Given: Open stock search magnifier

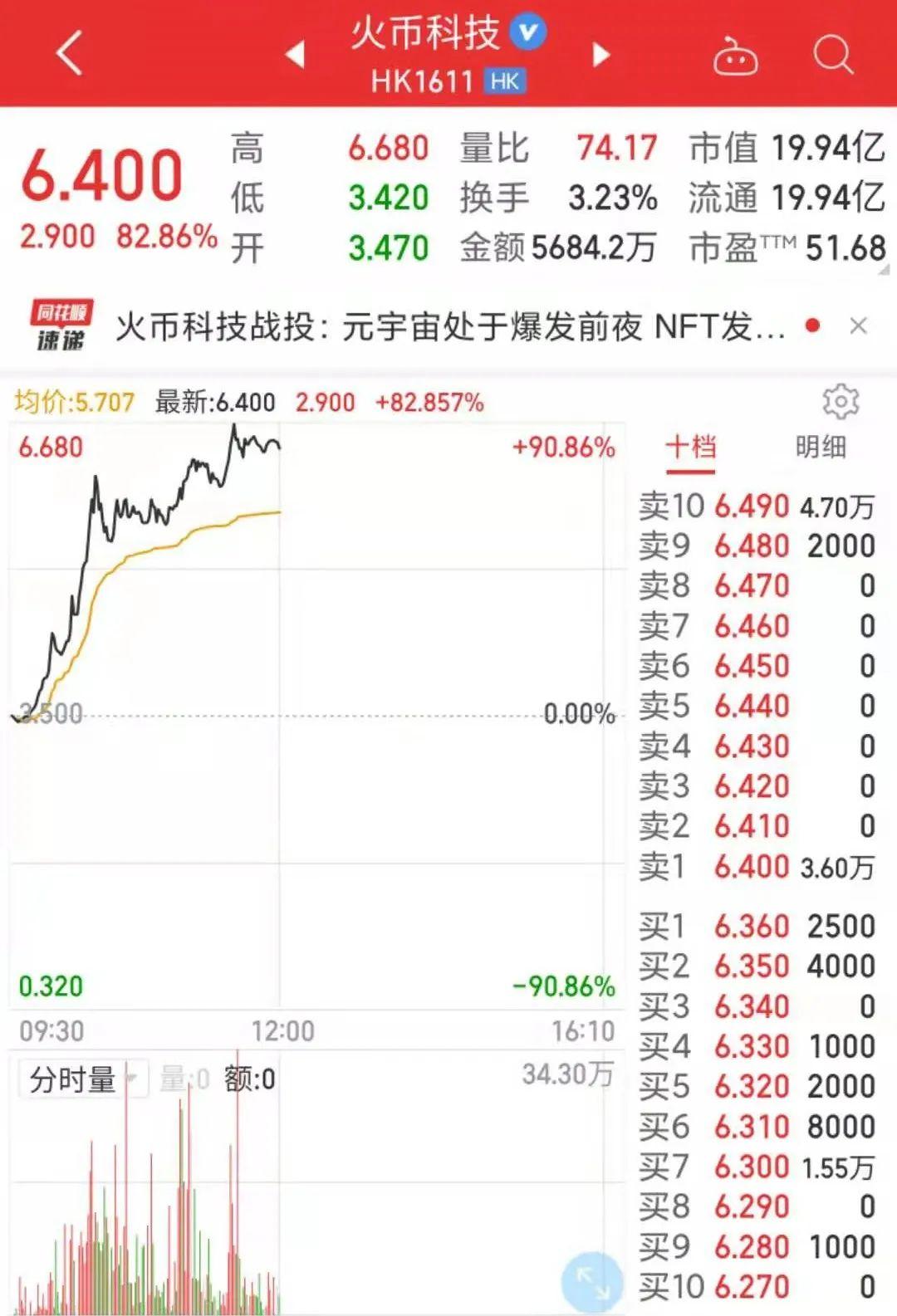Looking at the screenshot, I should point(832,55).
